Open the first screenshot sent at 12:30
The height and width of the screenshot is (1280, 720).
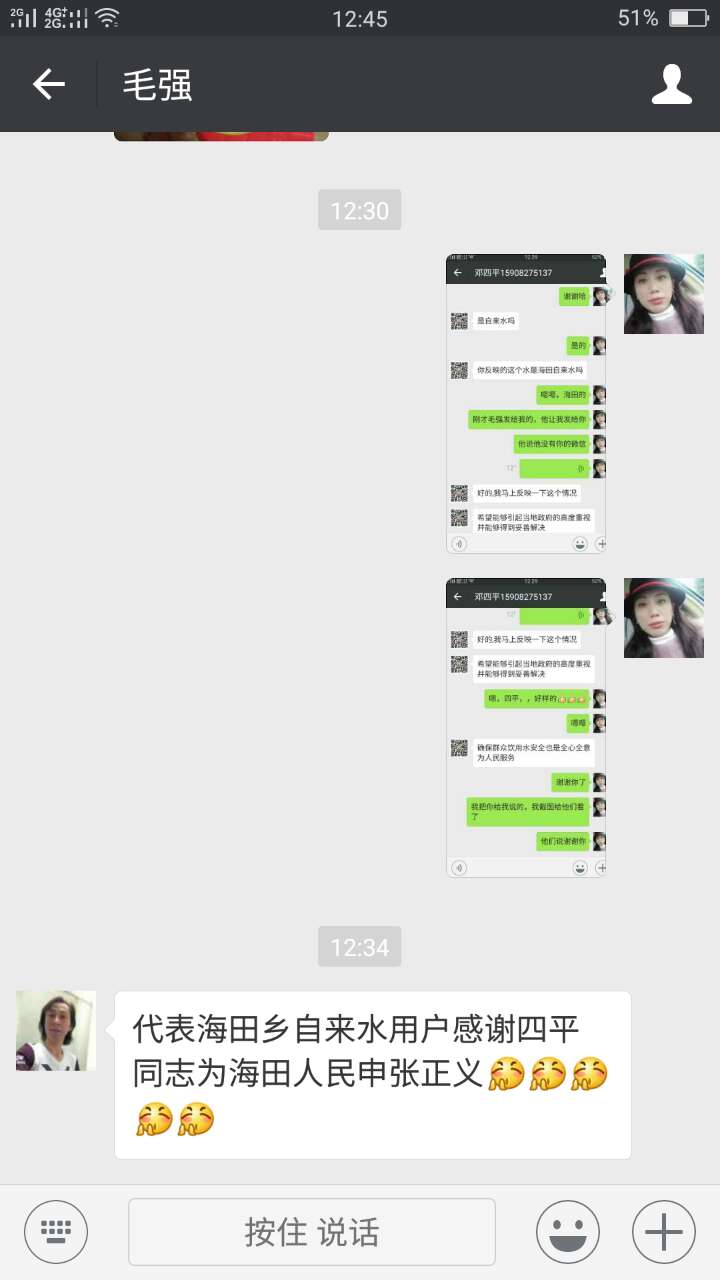[x=526, y=404]
